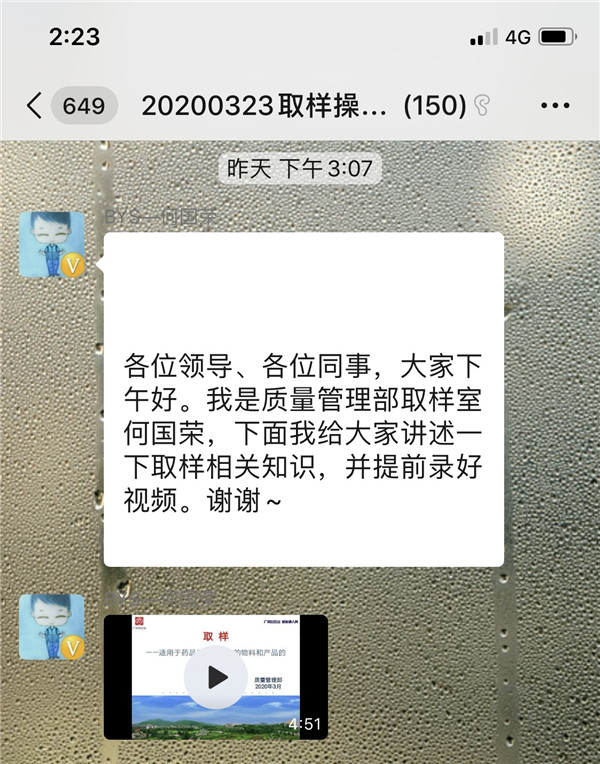Screen dimensions: 600x764
Task: Open sender avatar beside the video message
Action: tap(52, 627)
